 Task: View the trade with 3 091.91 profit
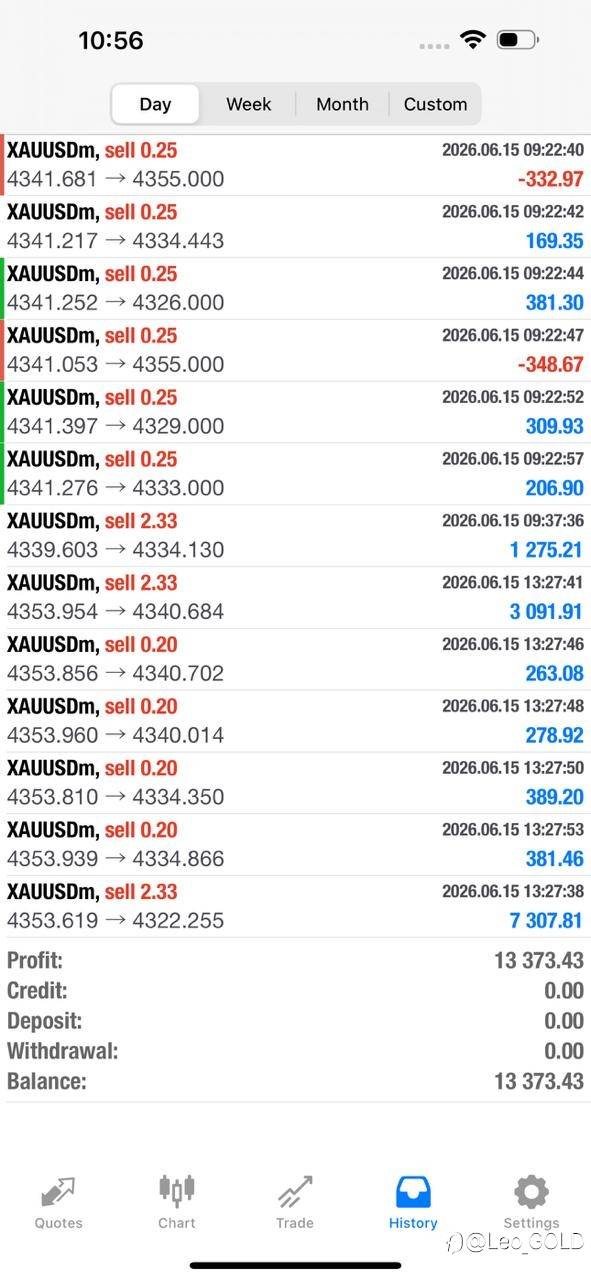pyautogui.click(x=295, y=598)
